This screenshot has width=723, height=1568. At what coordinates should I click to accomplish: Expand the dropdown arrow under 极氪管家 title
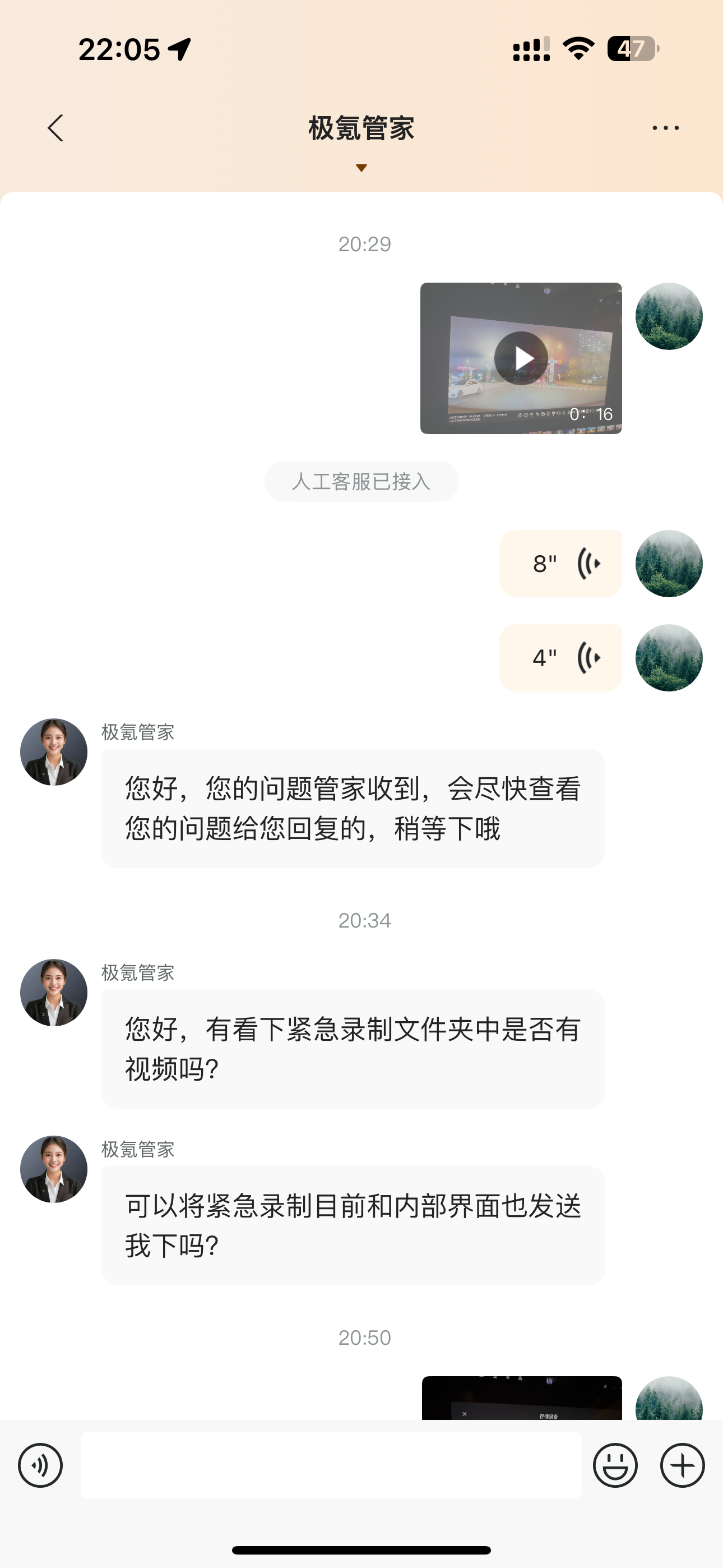coord(361,168)
